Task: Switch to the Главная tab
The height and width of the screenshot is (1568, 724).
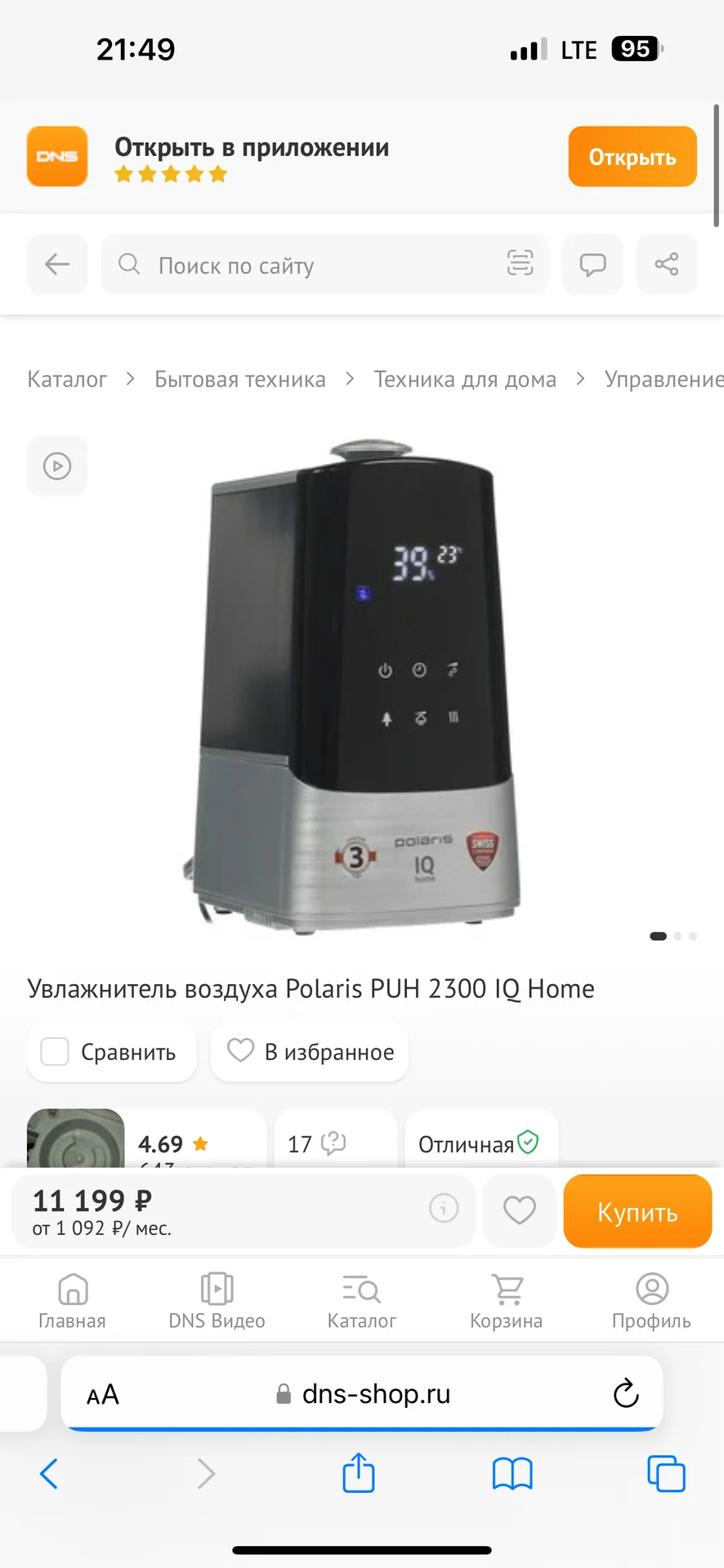Action: coord(73,1301)
